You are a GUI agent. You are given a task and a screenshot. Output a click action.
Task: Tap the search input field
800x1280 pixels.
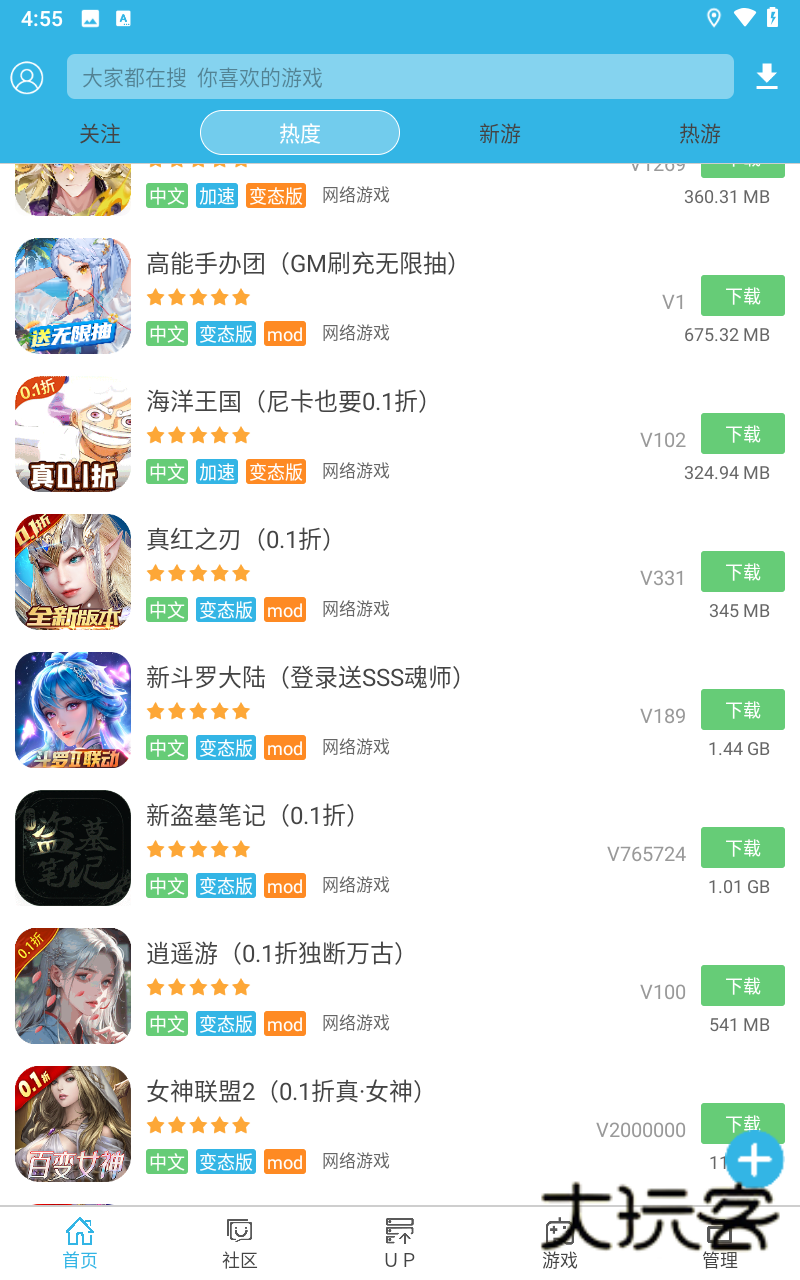pos(400,76)
